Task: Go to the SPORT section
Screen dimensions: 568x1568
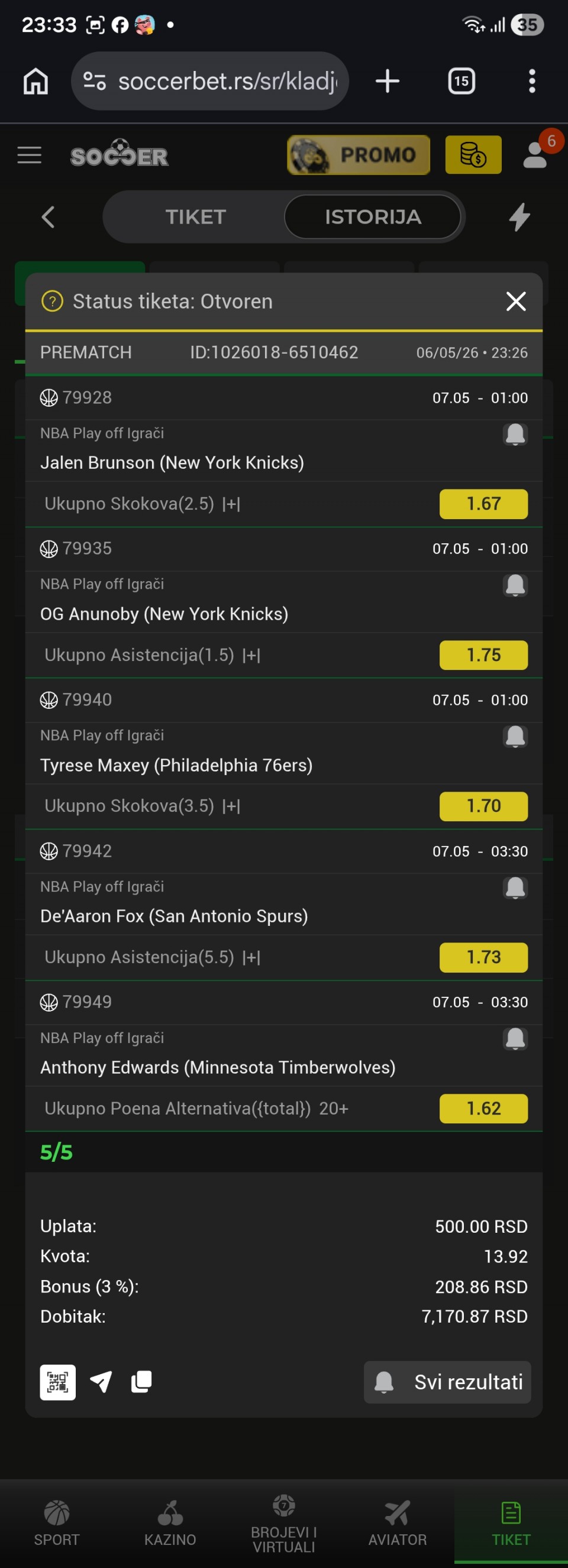Action: click(x=57, y=1523)
